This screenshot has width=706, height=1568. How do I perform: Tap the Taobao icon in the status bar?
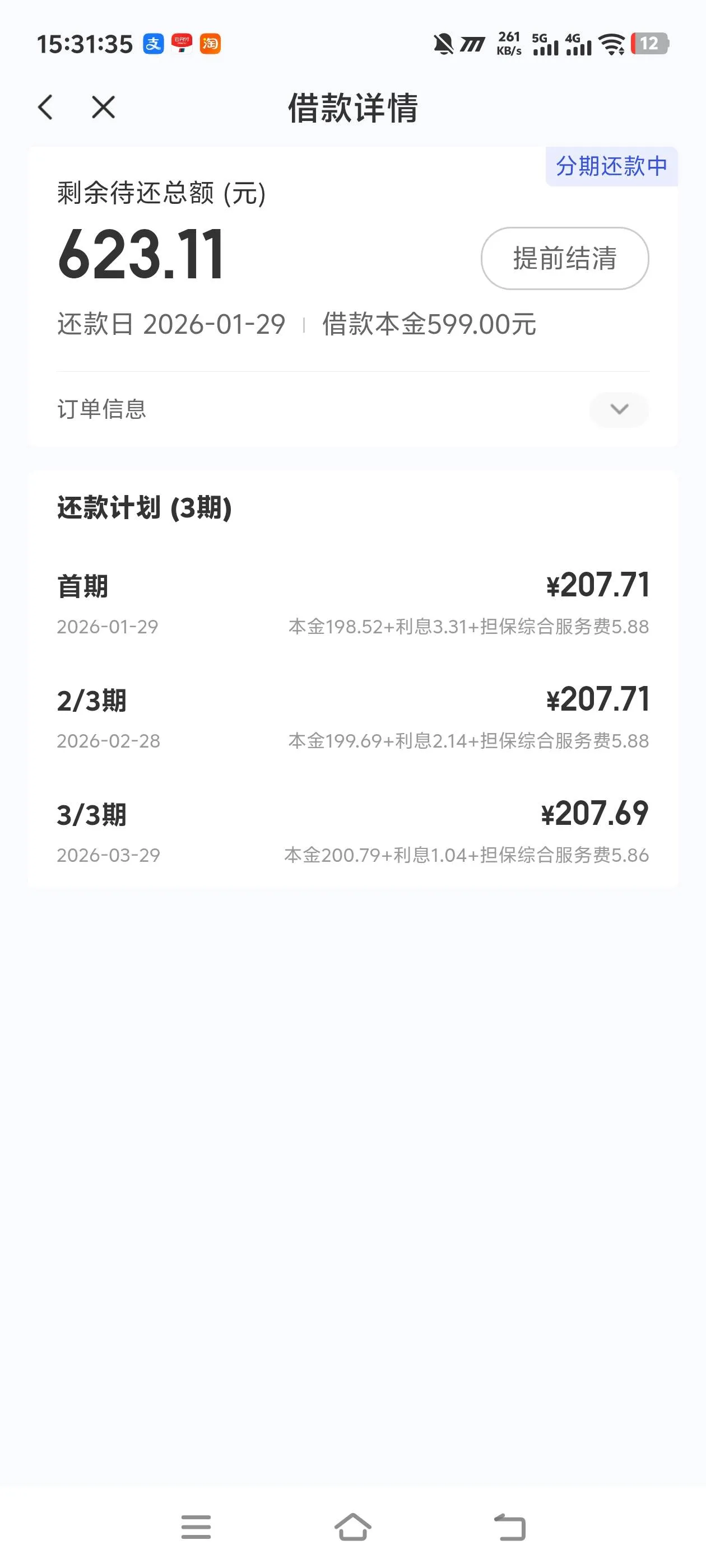coord(211,44)
